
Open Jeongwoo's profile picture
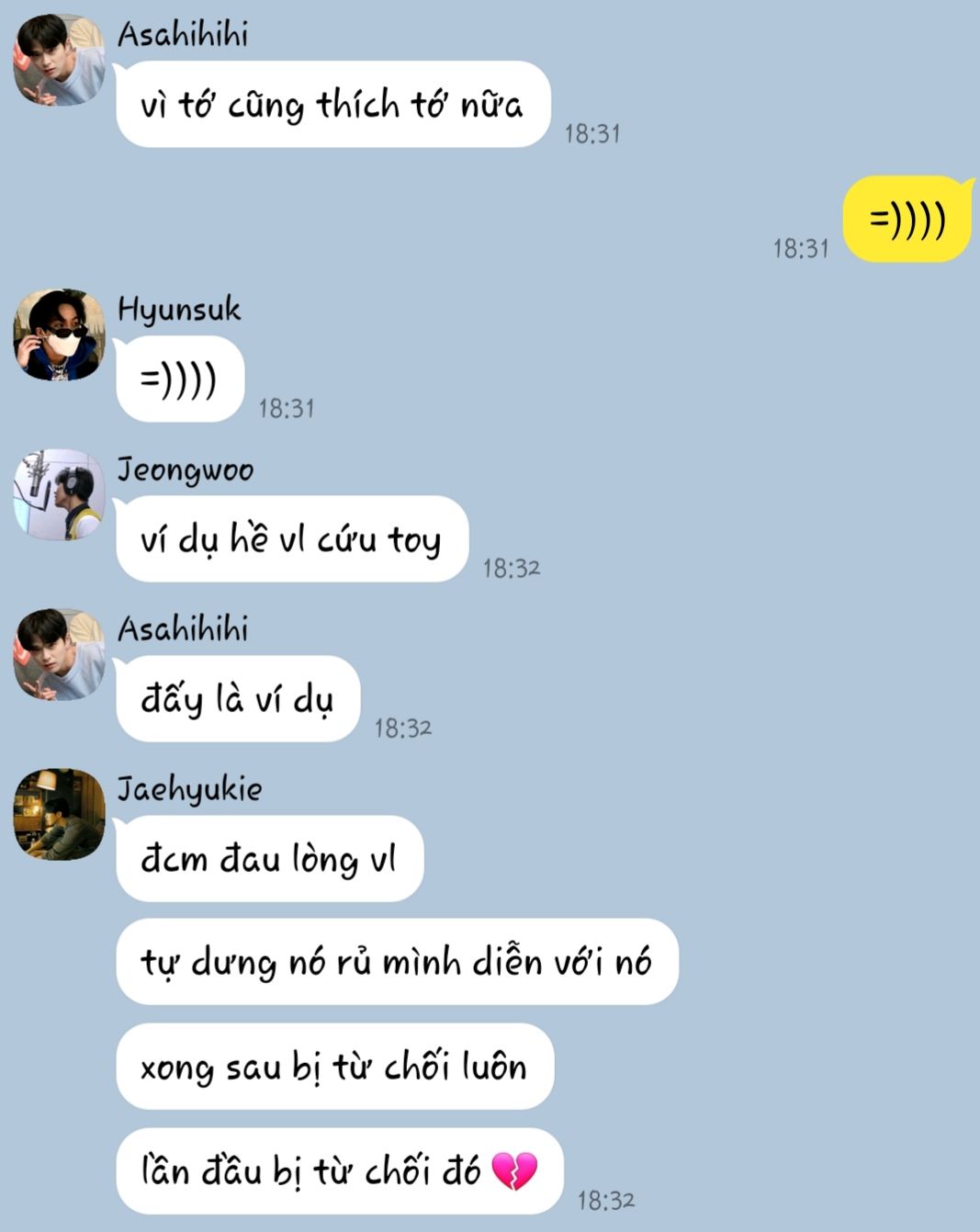tap(59, 495)
